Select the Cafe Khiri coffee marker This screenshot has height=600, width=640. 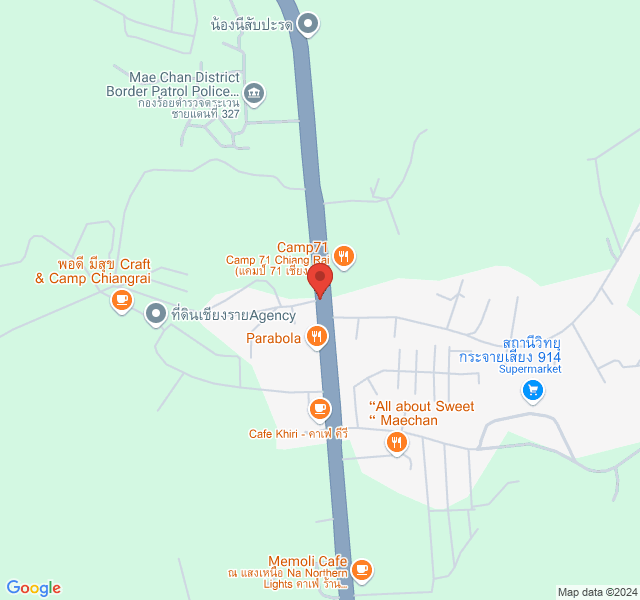320,408
